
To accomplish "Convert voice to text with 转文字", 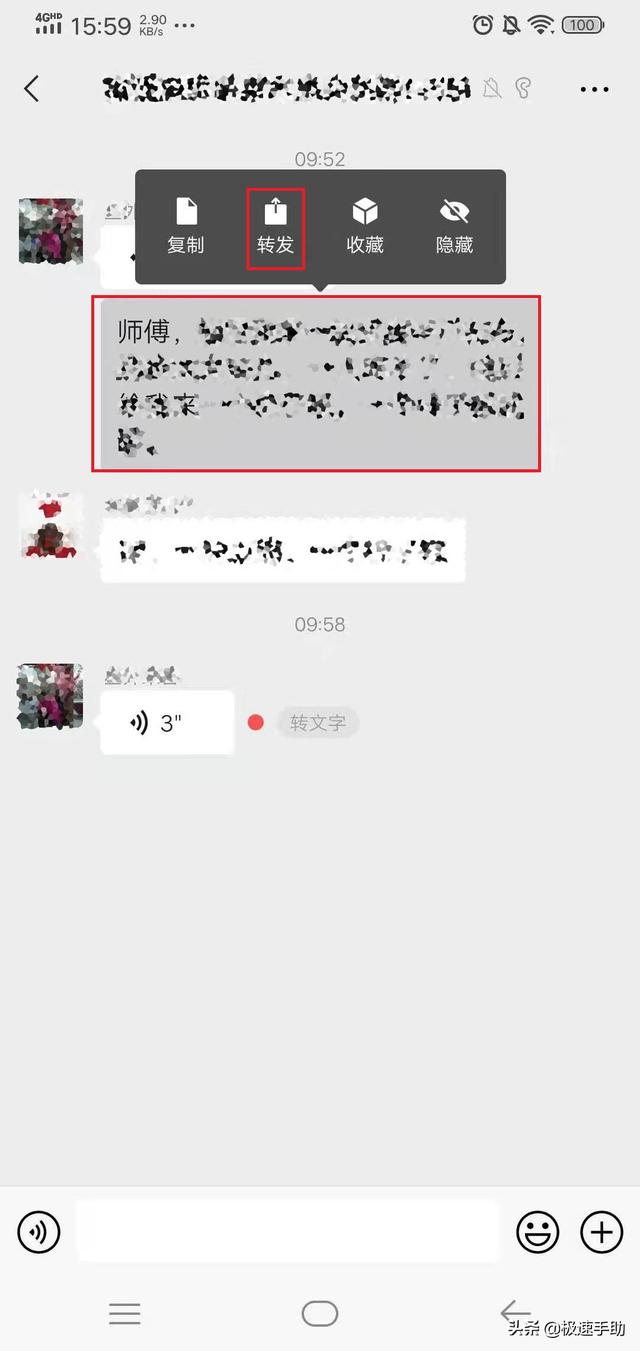I will click(318, 722).
